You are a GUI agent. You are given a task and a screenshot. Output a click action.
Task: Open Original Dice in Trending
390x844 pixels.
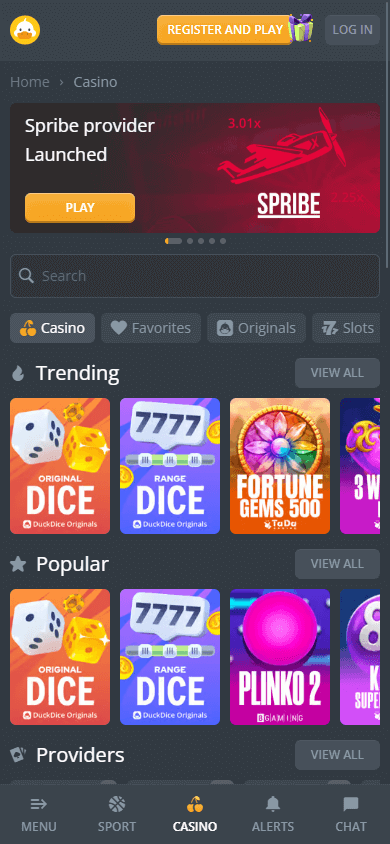(x=60, y=466)
